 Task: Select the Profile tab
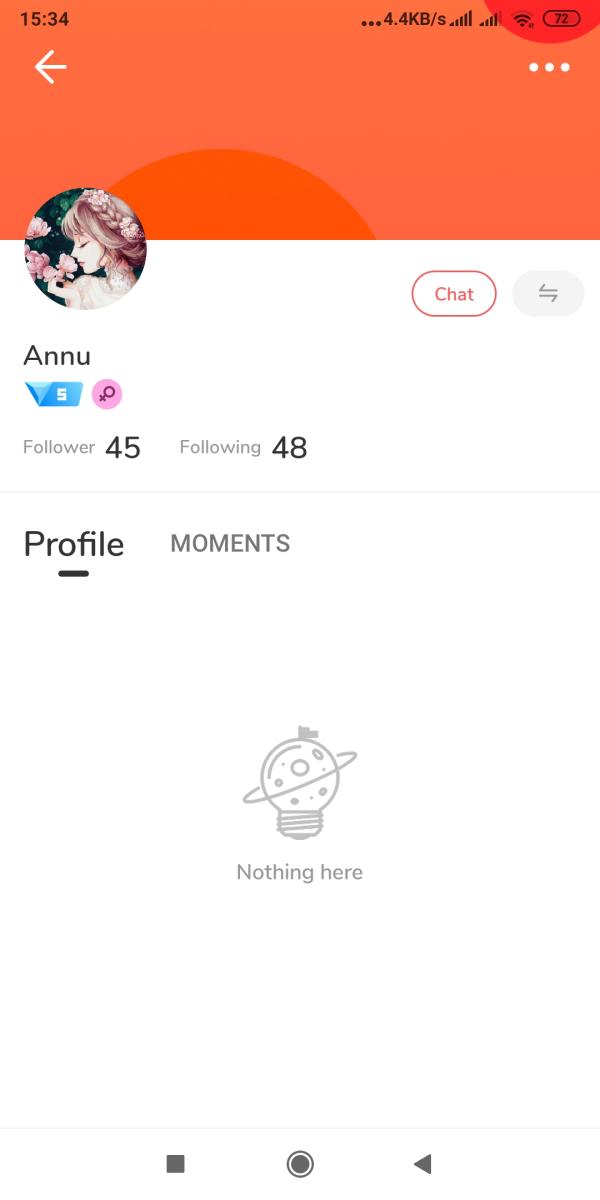[x=73, y=544]
